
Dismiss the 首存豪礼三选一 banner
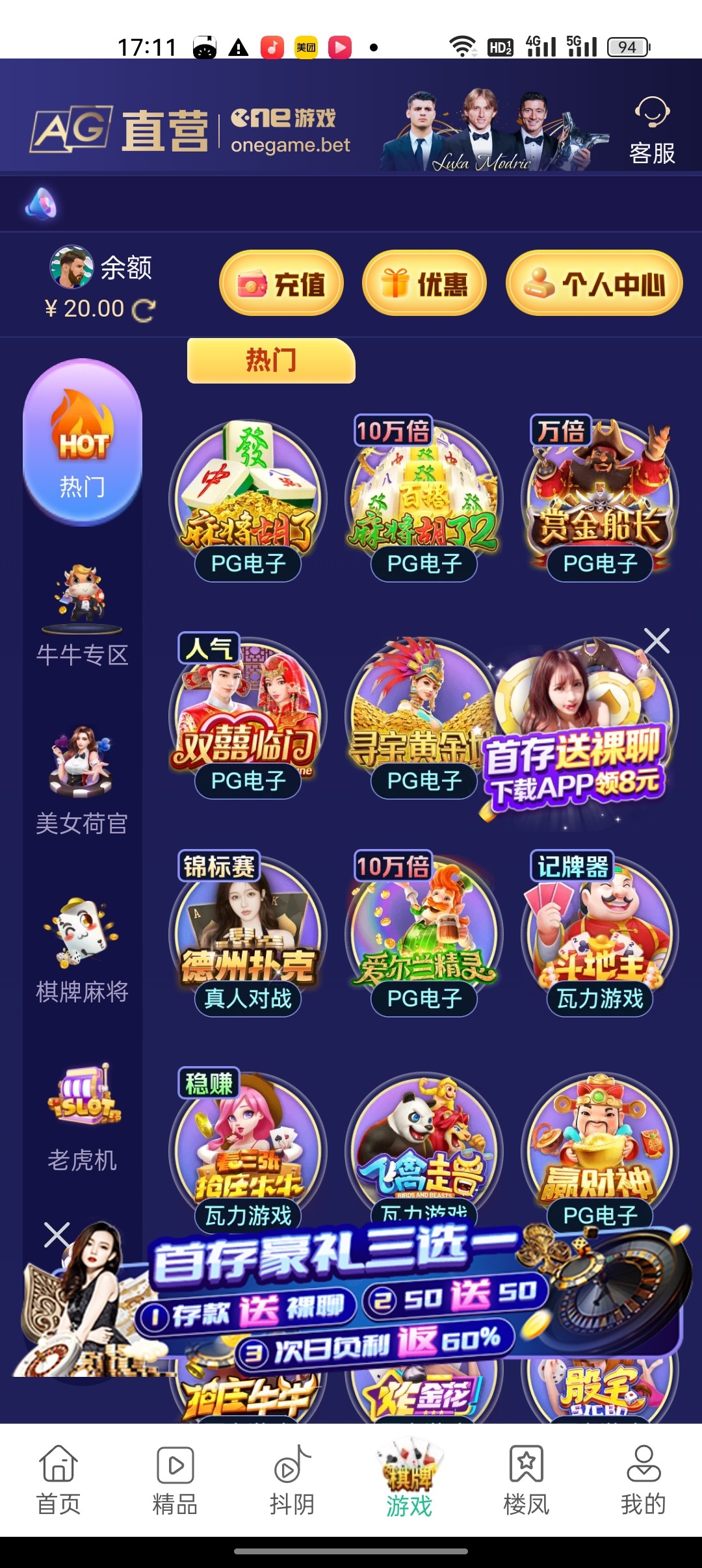pyautogui.click(x=57, y=1235)
